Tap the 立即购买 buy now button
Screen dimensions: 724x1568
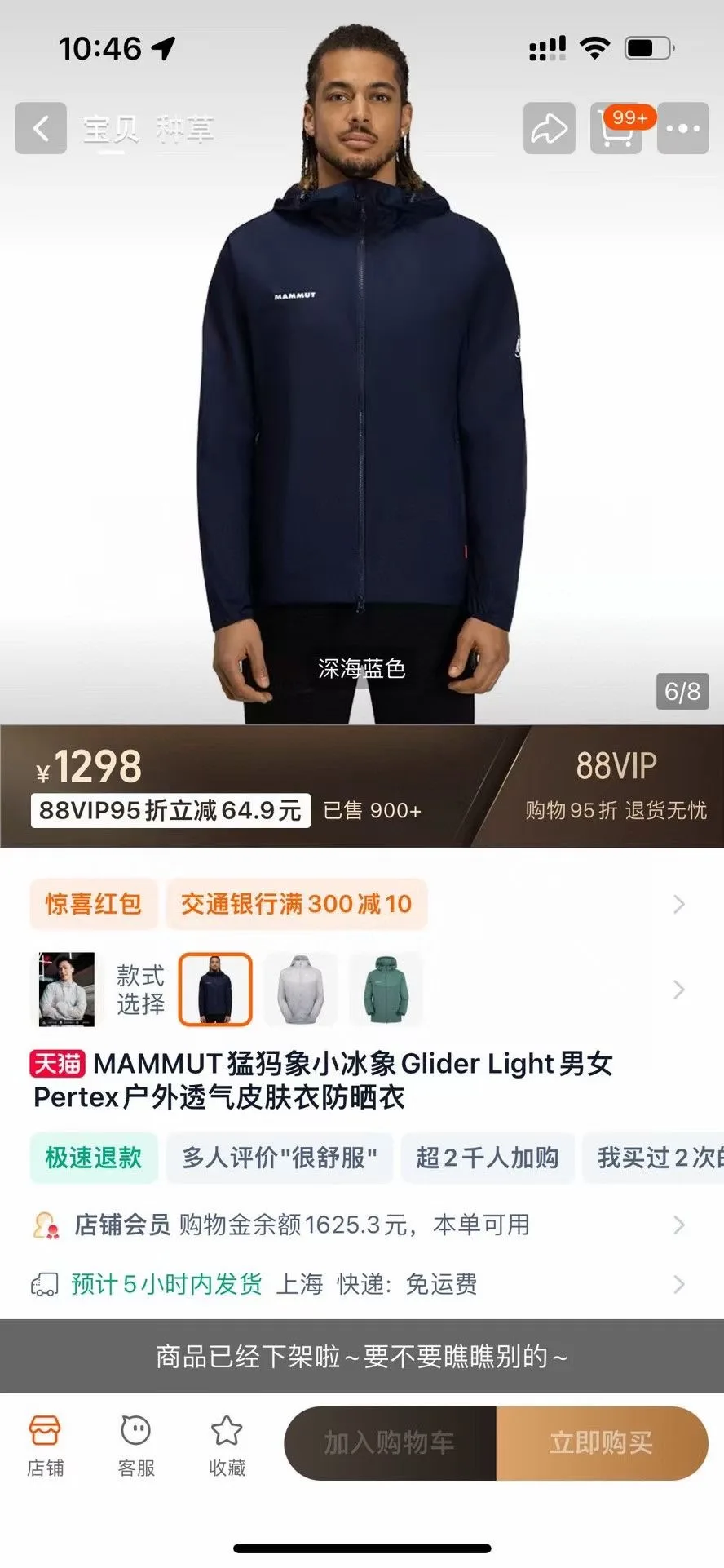point(602,1442)
